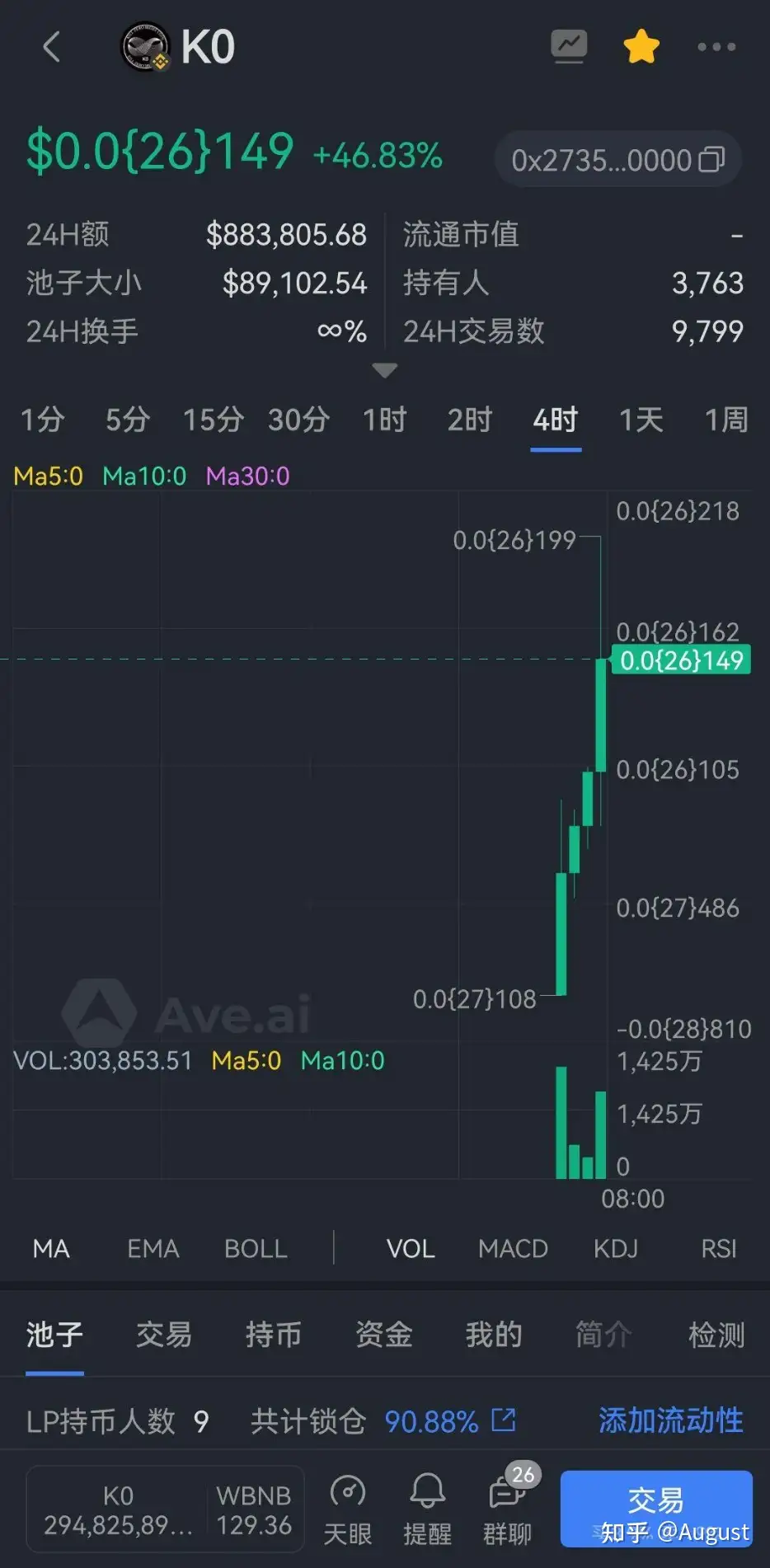Go back using the top-left arrow
This screenshot has width=770, height=1568.
(x=52, y=47)
